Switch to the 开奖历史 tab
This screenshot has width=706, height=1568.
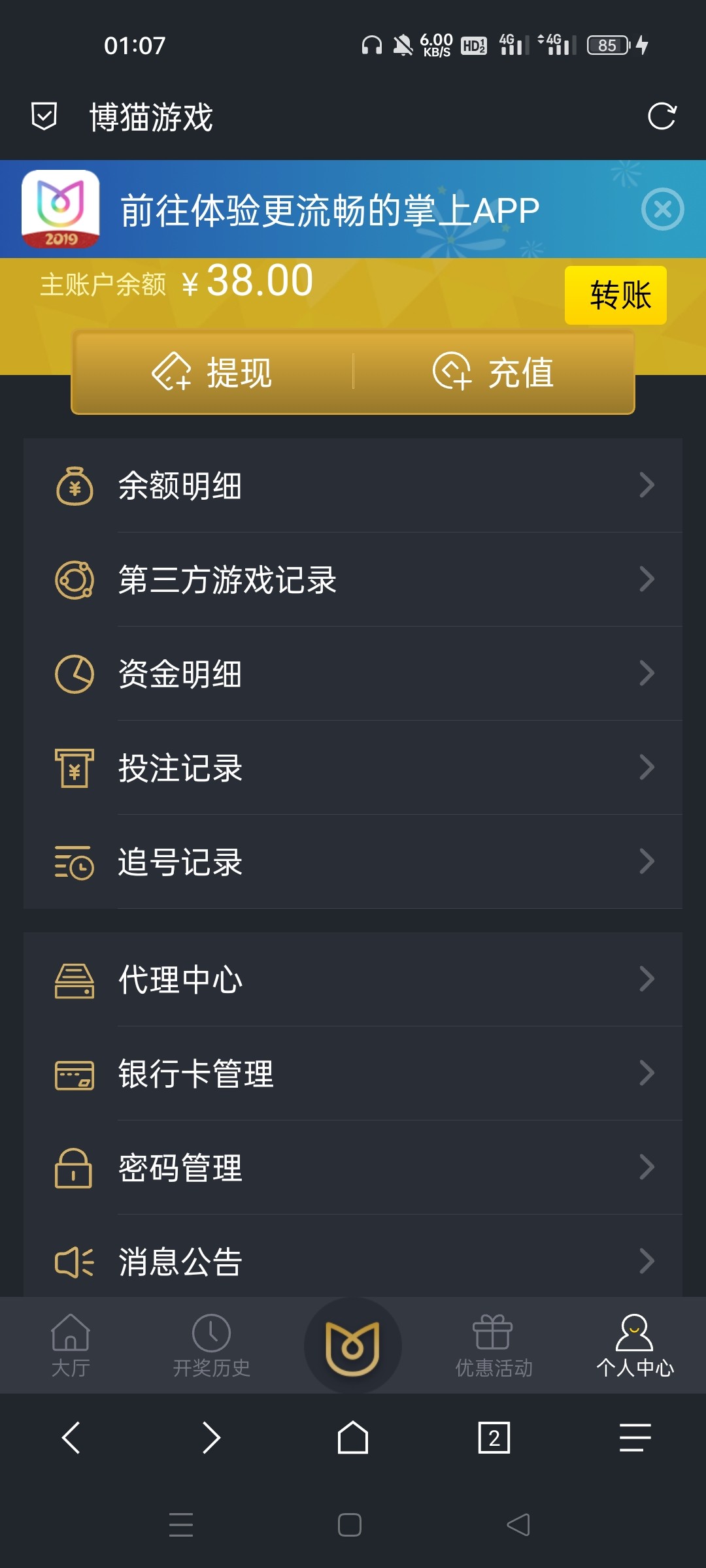pos(211,1346)
